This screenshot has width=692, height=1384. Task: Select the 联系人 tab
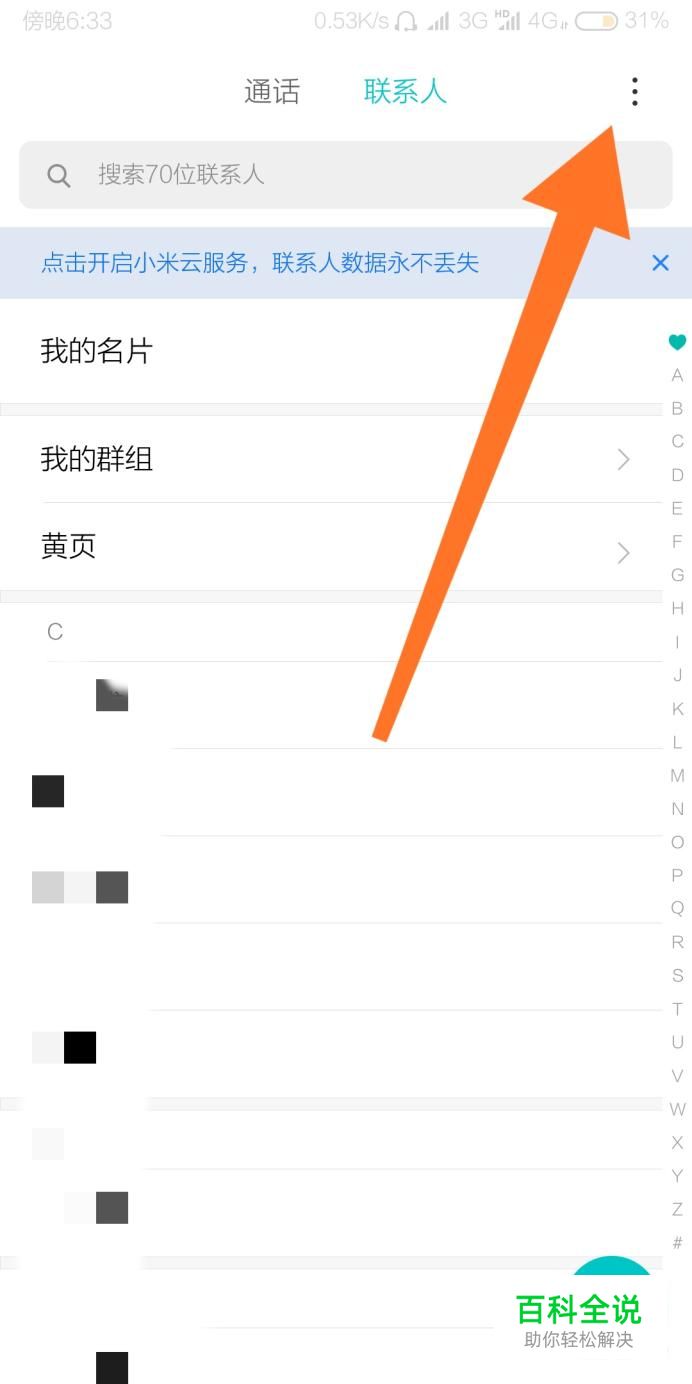[404, 92]
